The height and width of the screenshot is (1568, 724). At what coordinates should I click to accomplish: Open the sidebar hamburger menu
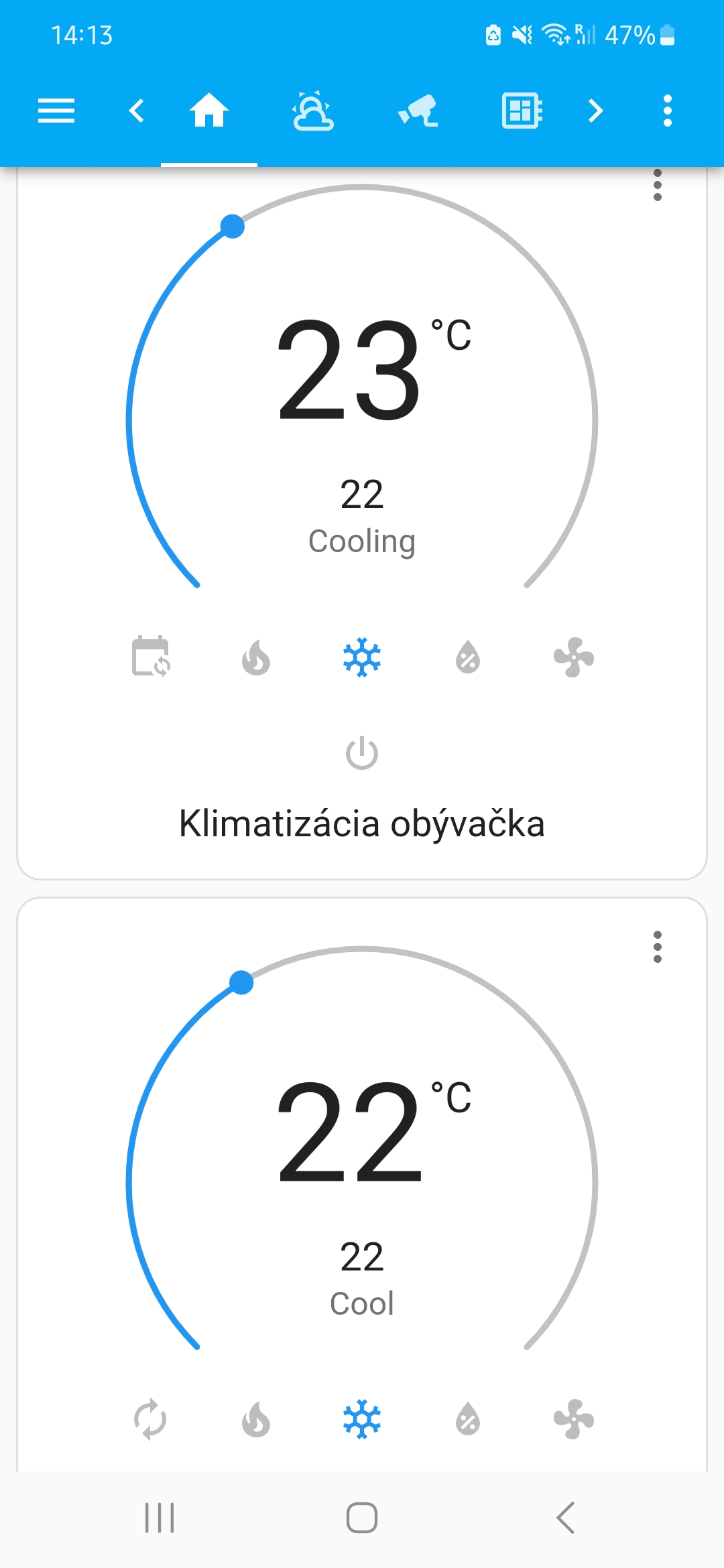[x=56, y=111]
